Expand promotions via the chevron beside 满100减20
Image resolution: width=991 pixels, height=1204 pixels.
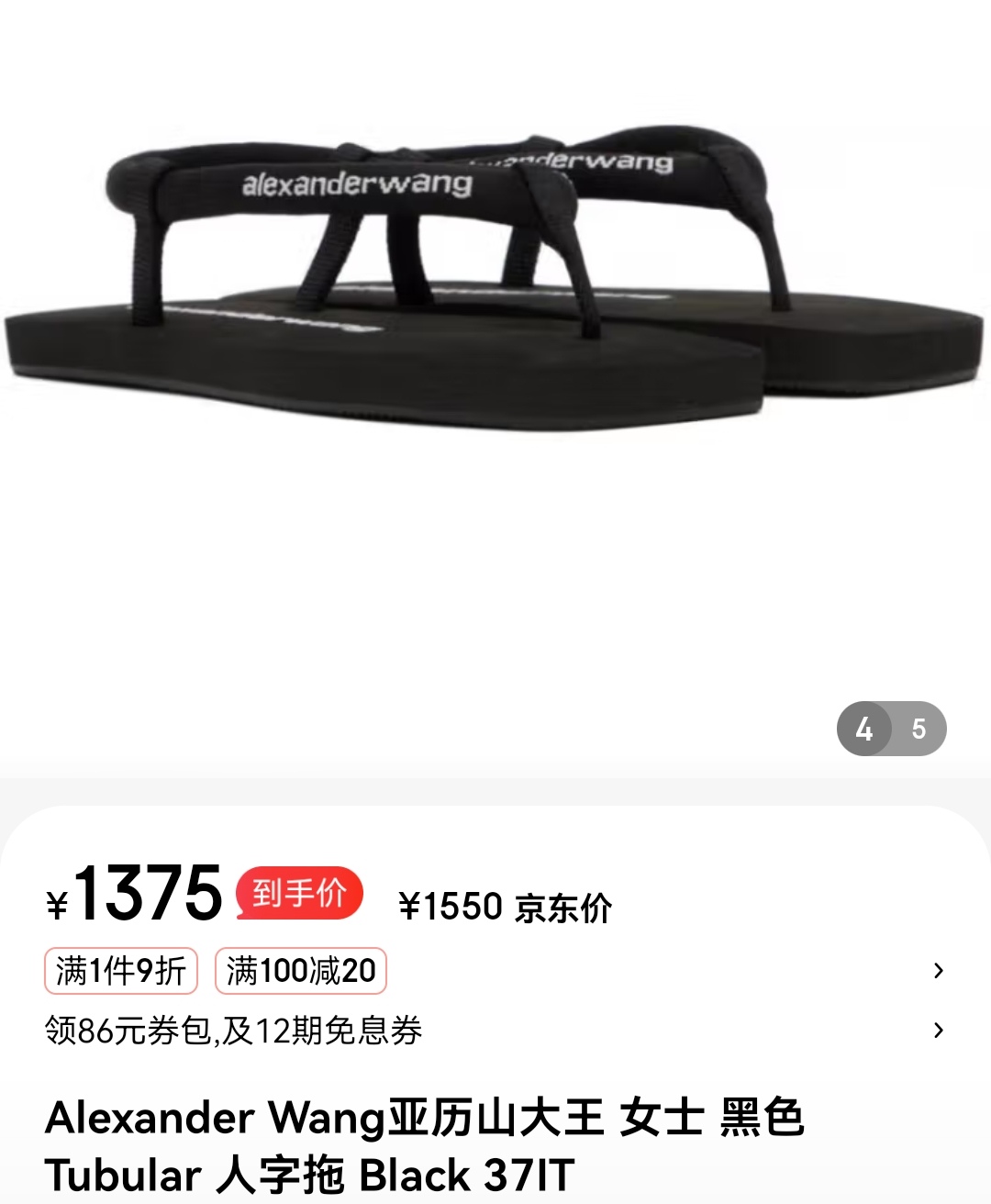click(938, 971)
